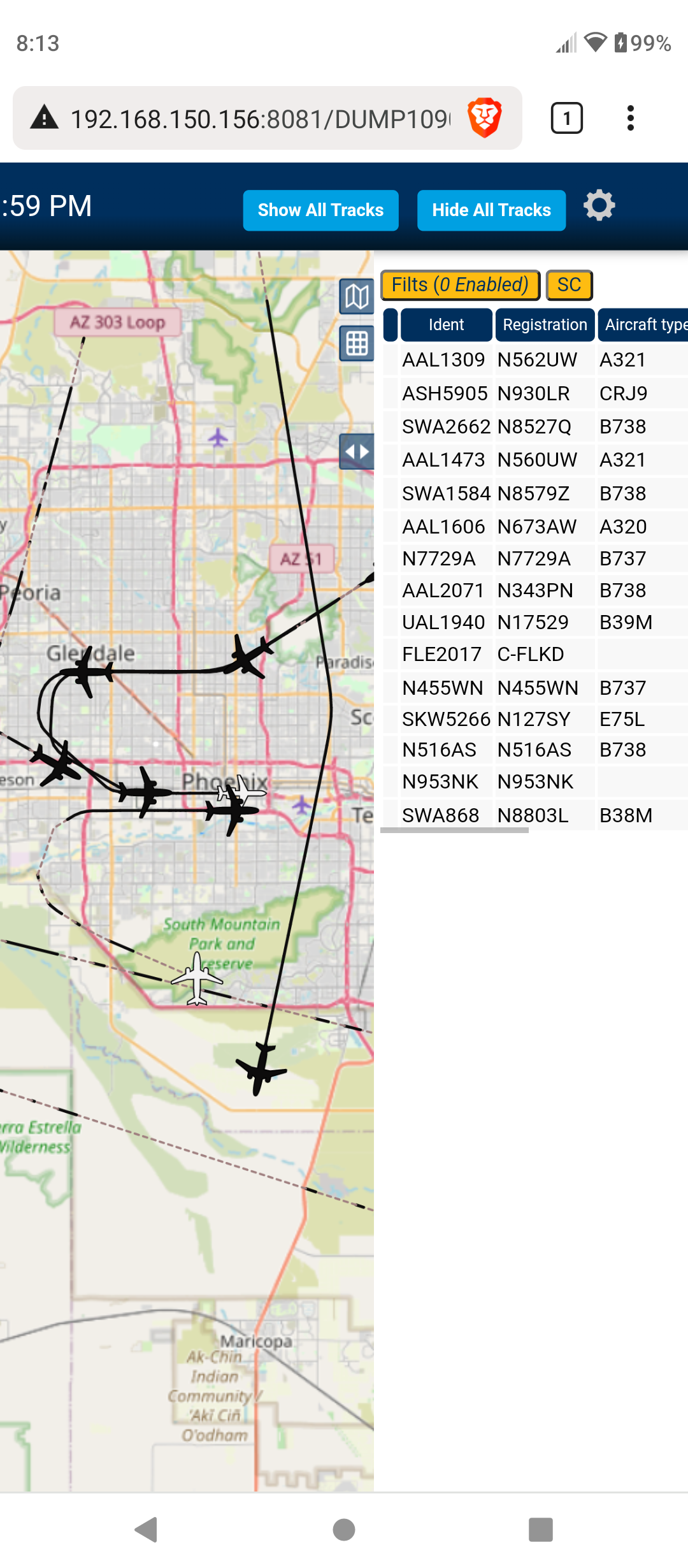Open Brave Shields lion icon
688x1568 pixels.
click(x=485, y=118)
